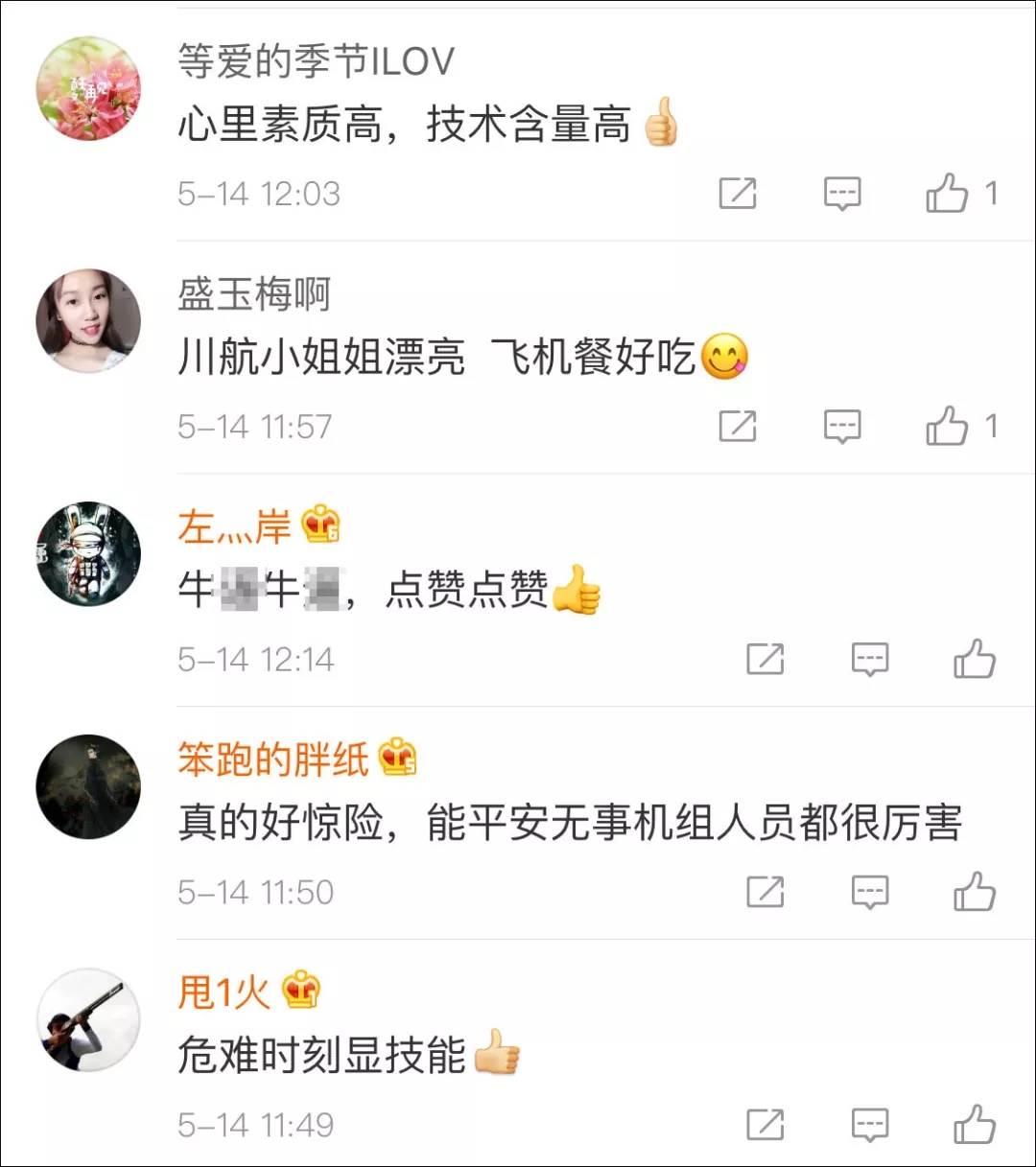Reply to 笨跑的胖纸's comment
The width and height of the screenshot is (1036, 1167).
pos(870,893)
